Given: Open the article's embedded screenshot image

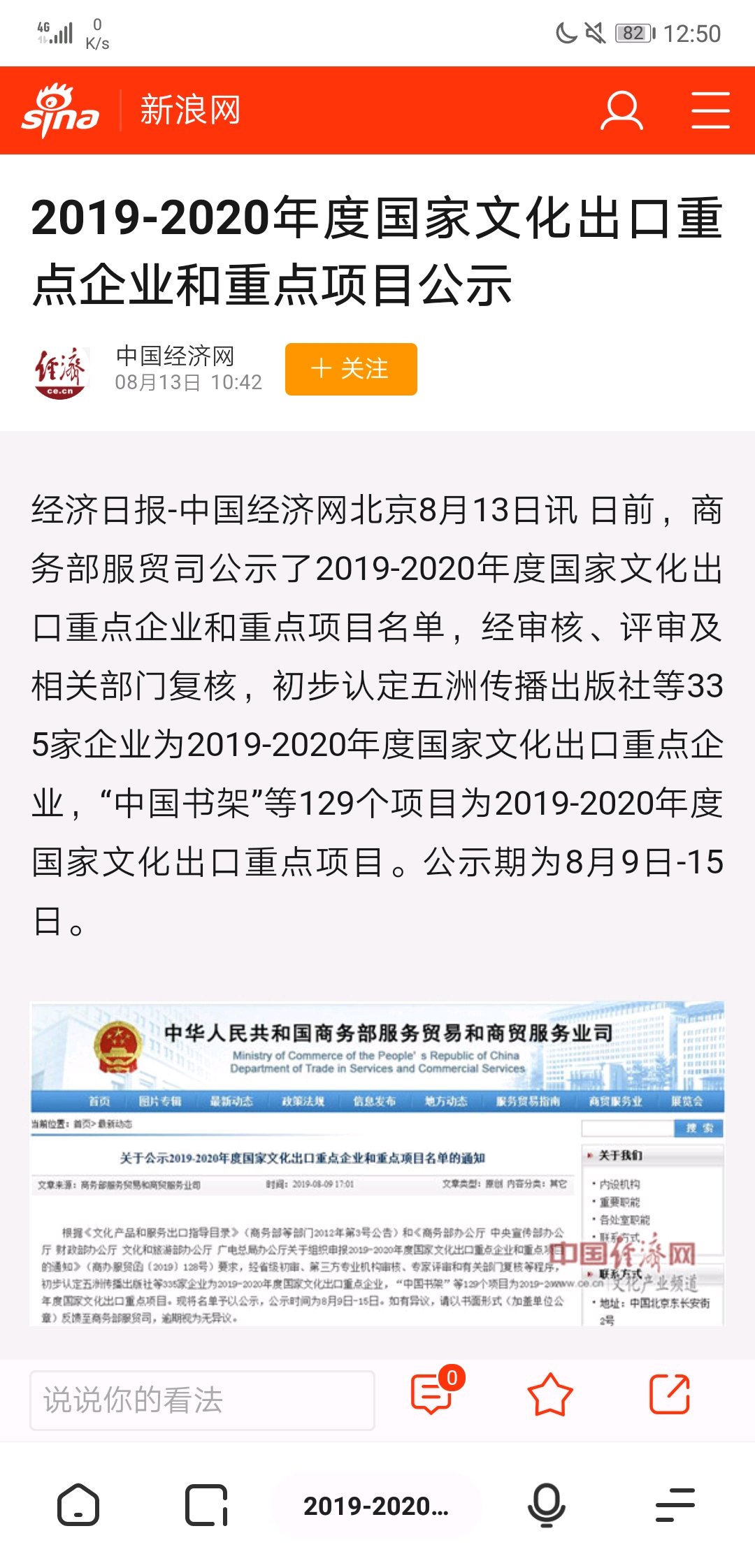Looking at the screenshot, I should point(377,1164).
